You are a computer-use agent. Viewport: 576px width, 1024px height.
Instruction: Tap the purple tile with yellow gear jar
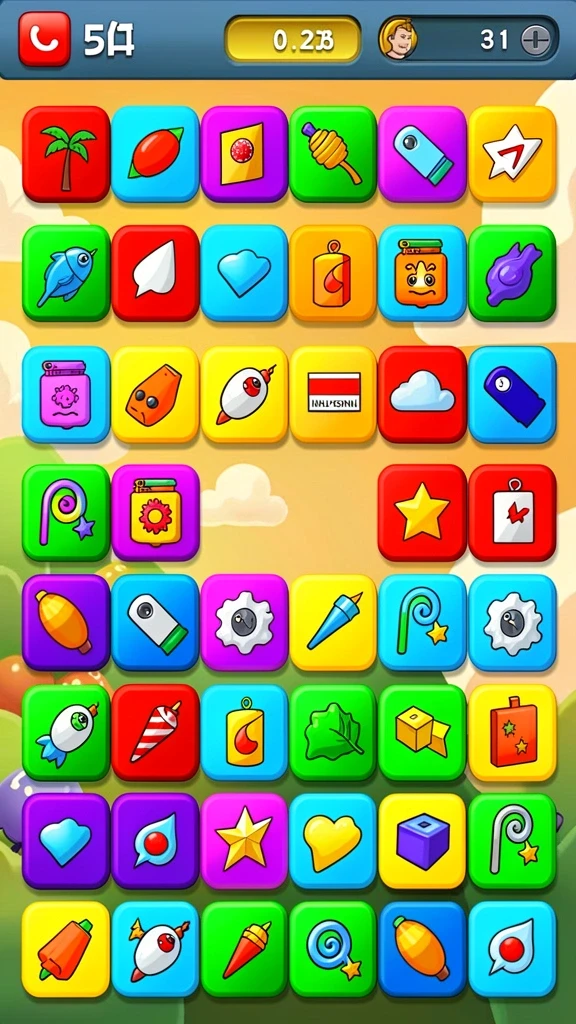click(155, 512)
